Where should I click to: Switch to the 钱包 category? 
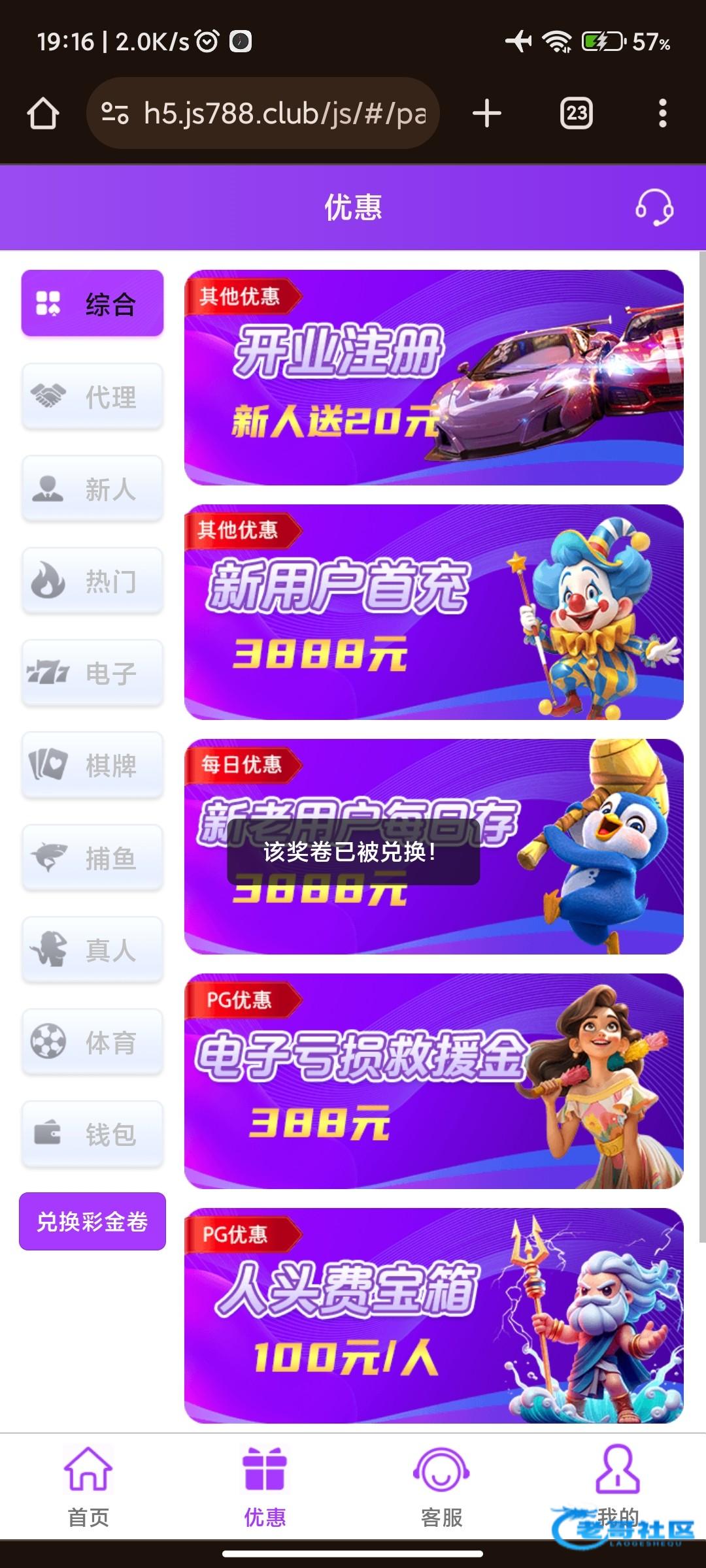click(92, 1134)
